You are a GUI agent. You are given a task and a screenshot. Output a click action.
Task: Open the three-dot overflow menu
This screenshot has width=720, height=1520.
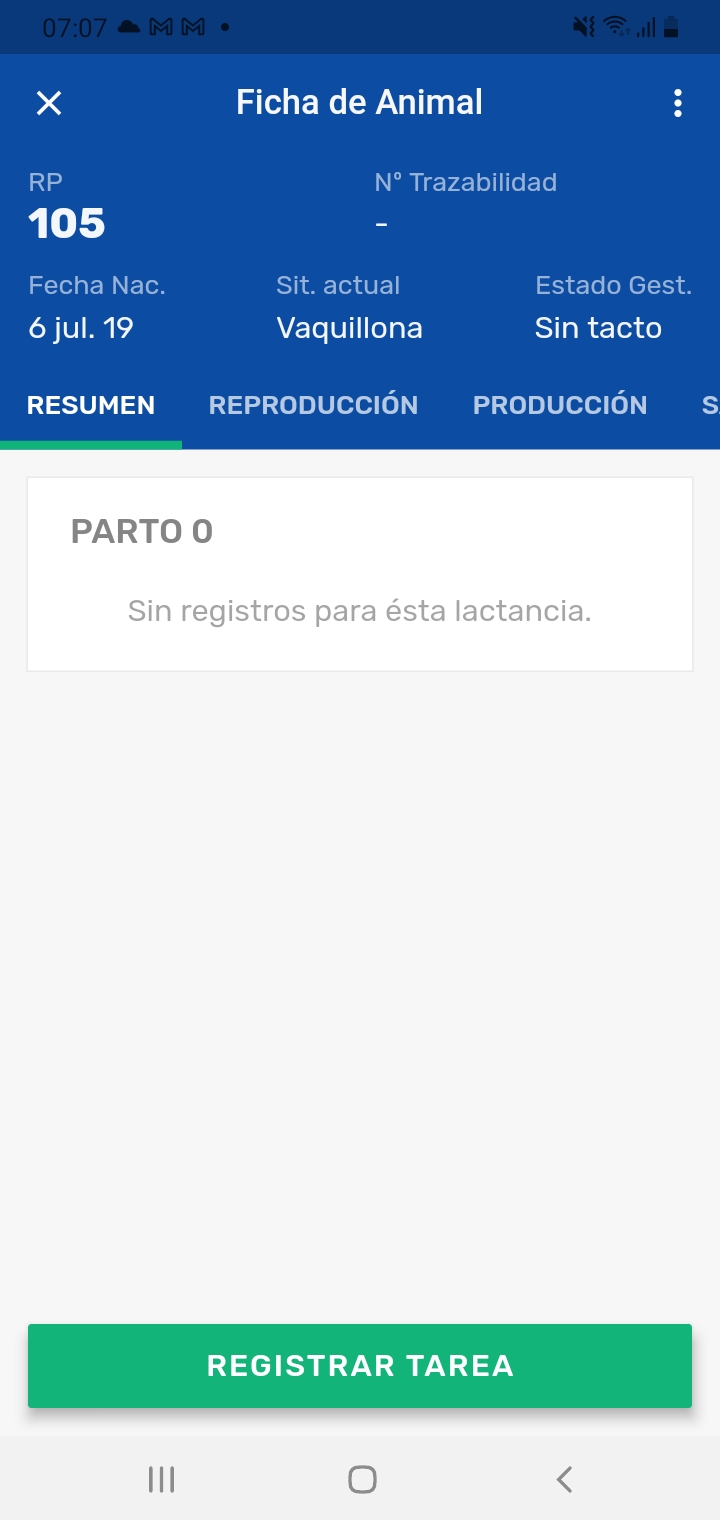678,103
